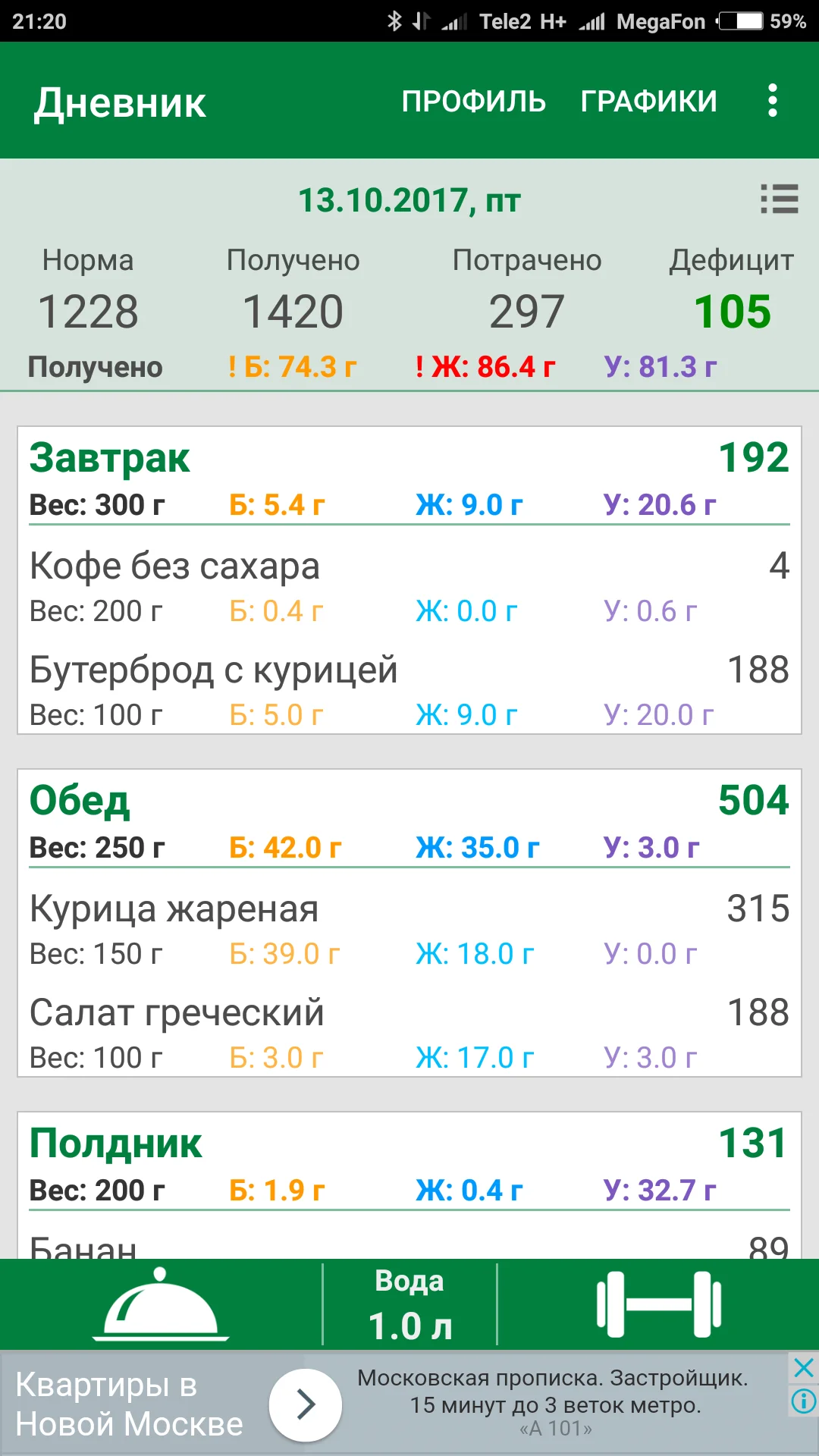Image resolution: width=819 pixels, height=1456 pixels.
Task: Open Бутерброд с курицей entry
Action: tap(213, 671)
